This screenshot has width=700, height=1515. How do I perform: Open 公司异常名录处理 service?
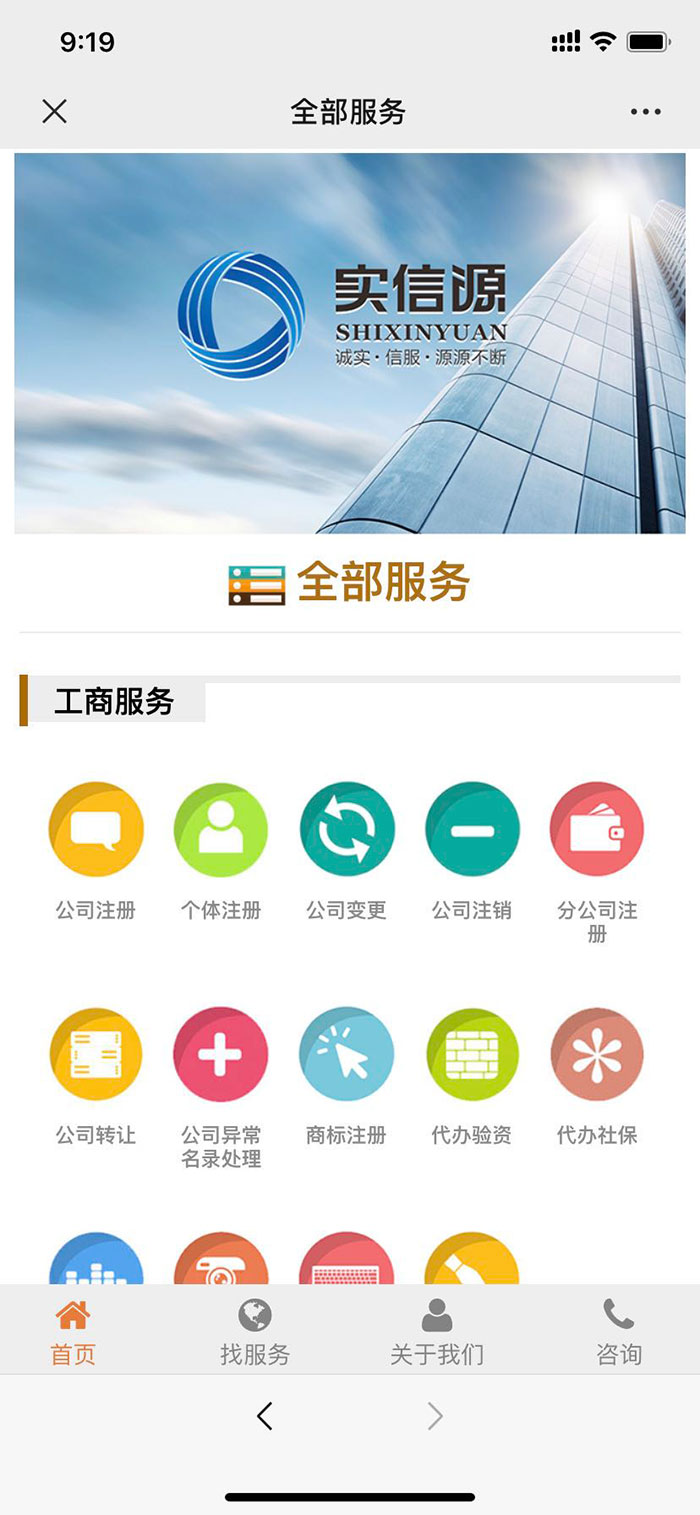coord(221,1055)
